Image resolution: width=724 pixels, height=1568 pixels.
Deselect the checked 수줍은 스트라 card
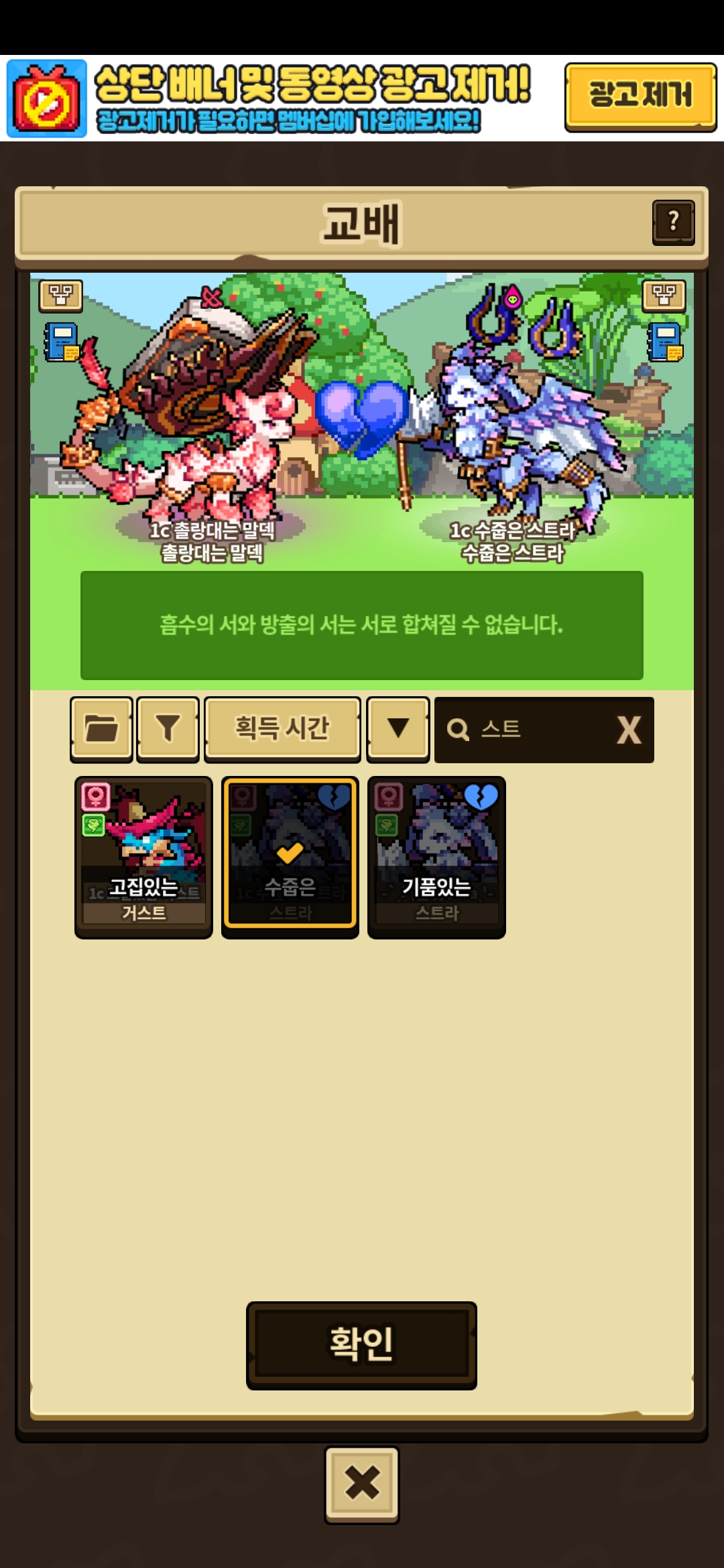290,857
